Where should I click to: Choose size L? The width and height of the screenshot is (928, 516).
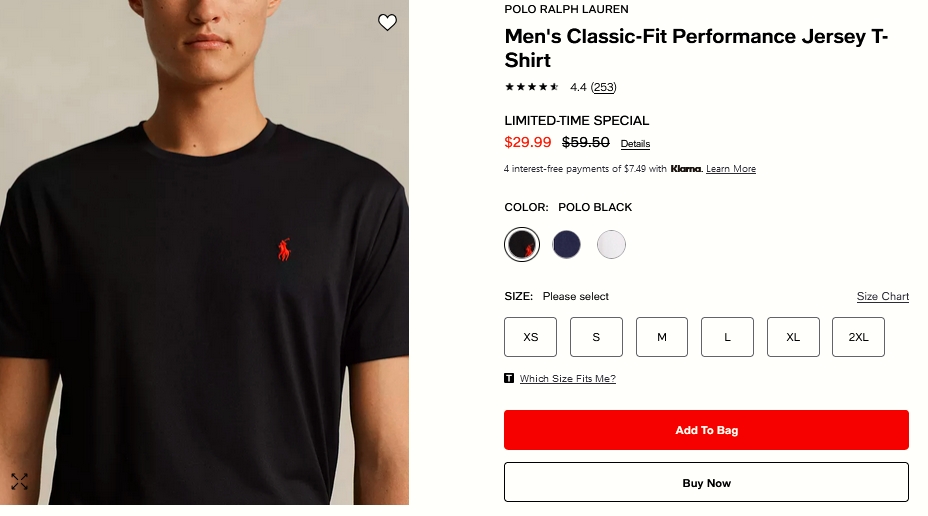pyautogui.click(x=727, y=337)
